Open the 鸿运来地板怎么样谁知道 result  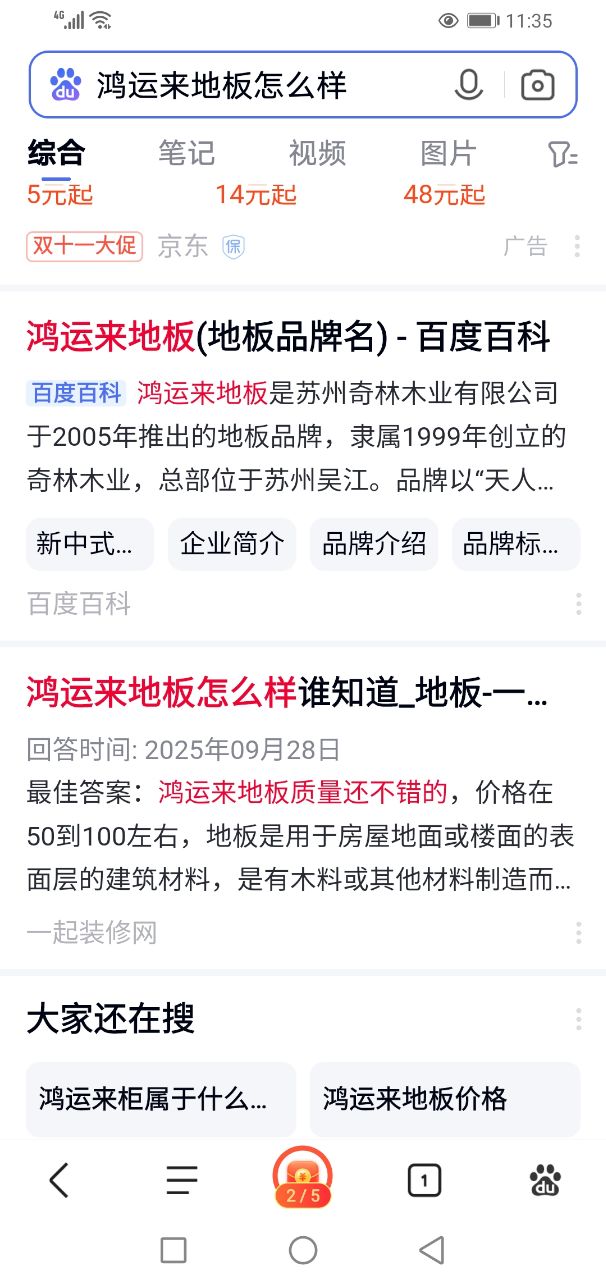pos(286,692)
